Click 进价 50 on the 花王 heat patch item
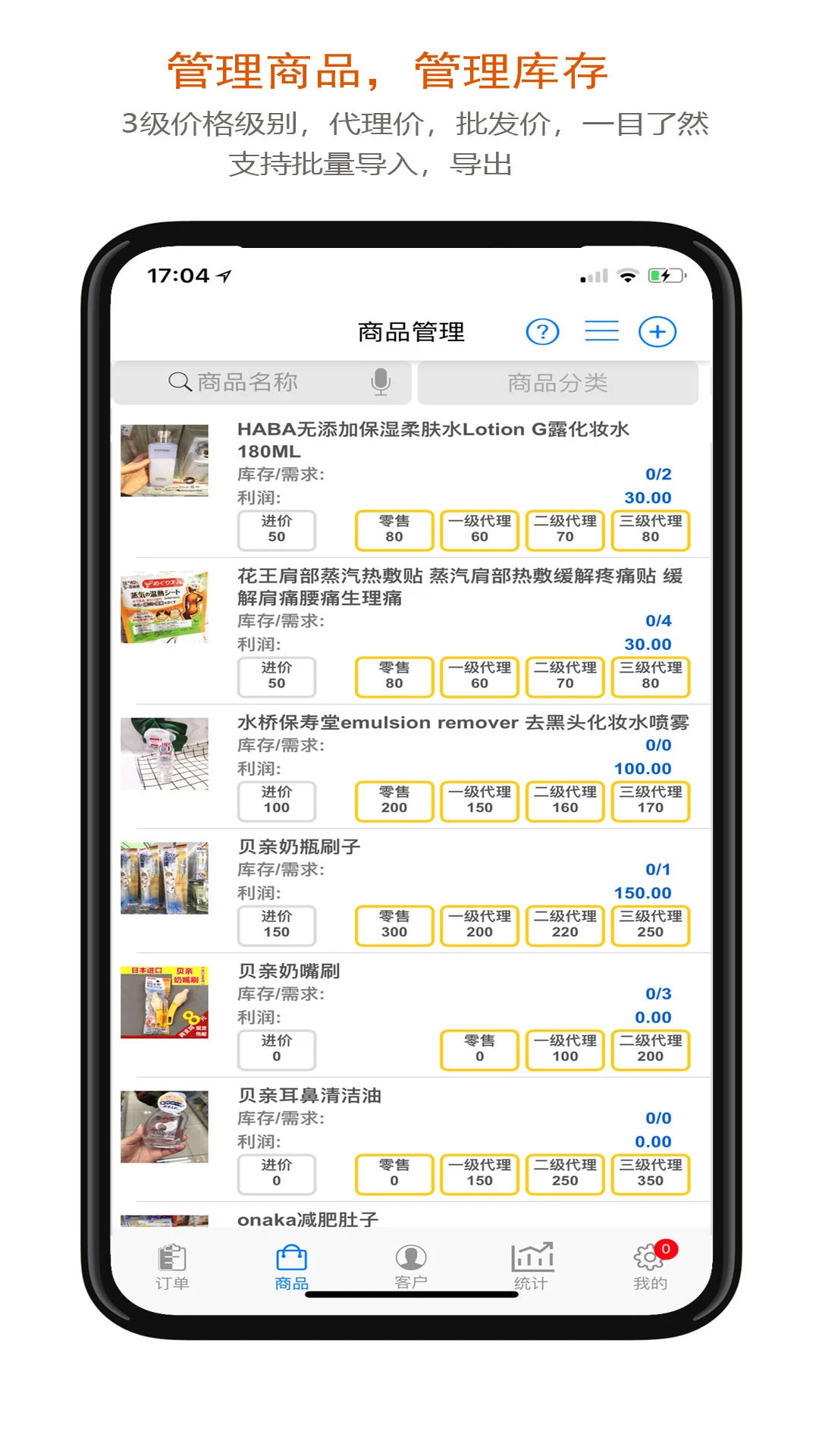 coord(276,677)
